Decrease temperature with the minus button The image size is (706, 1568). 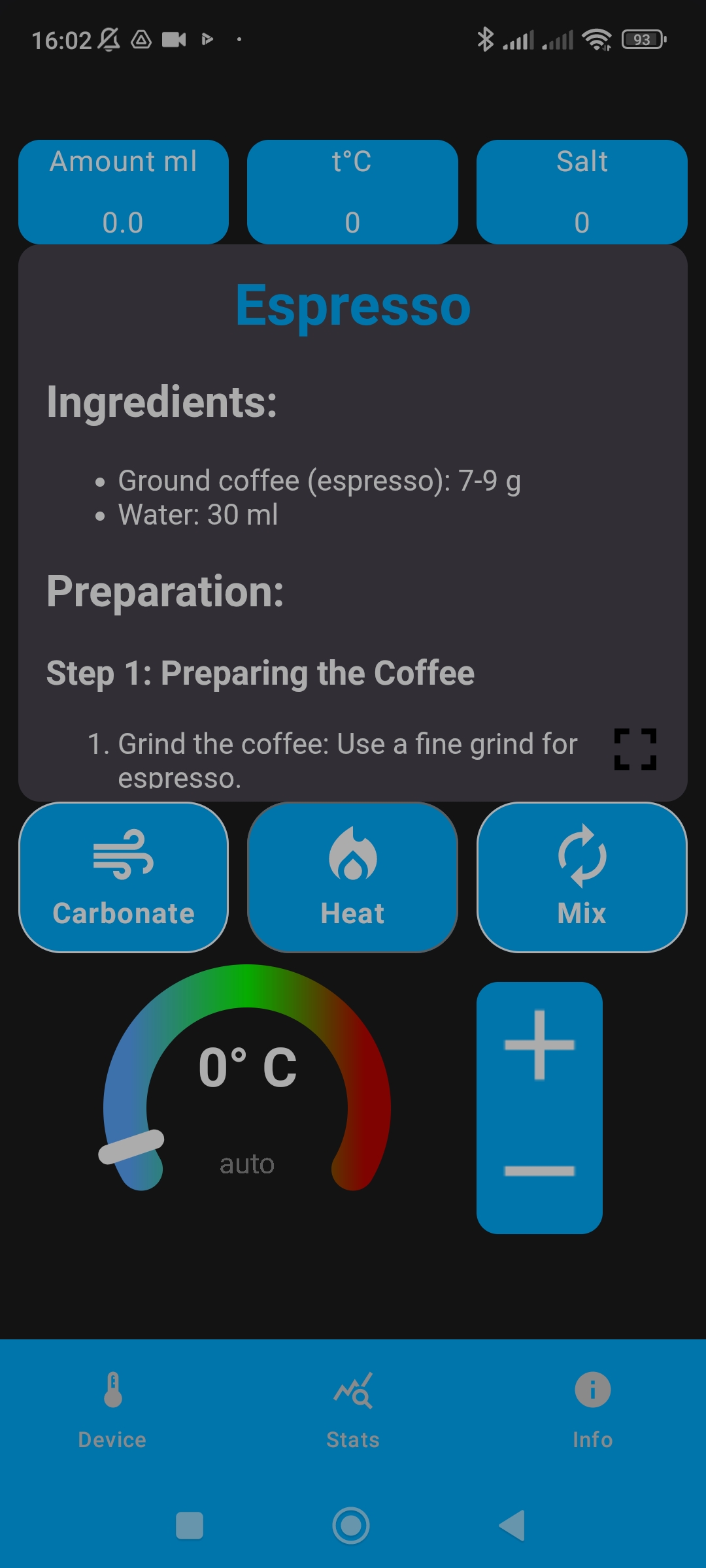pos(539,1171)
